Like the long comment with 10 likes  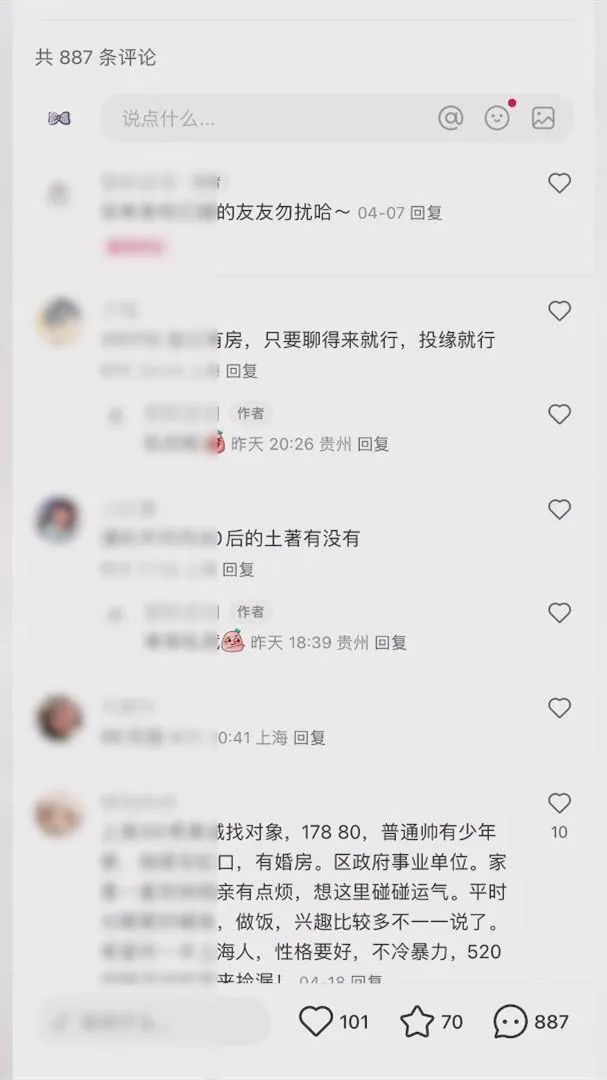tap(559, 803)
